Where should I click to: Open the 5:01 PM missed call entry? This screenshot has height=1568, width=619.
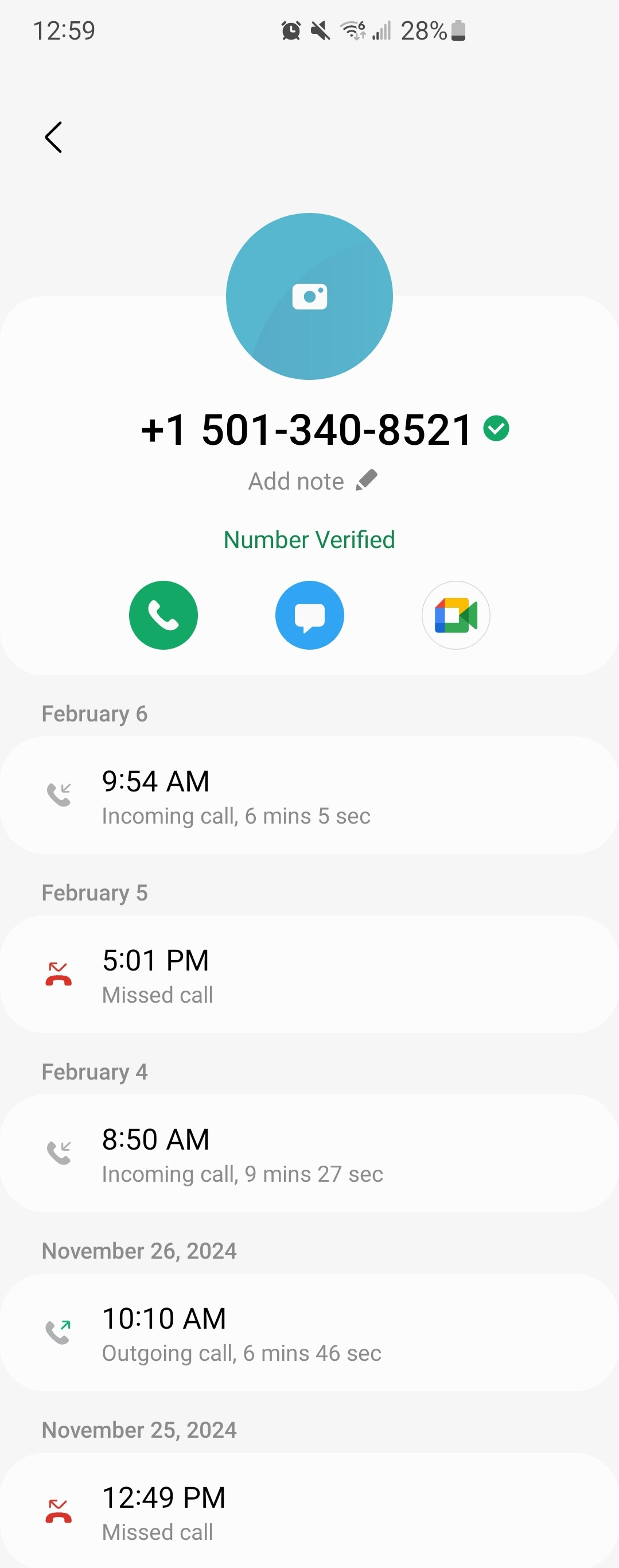(309, 975)
